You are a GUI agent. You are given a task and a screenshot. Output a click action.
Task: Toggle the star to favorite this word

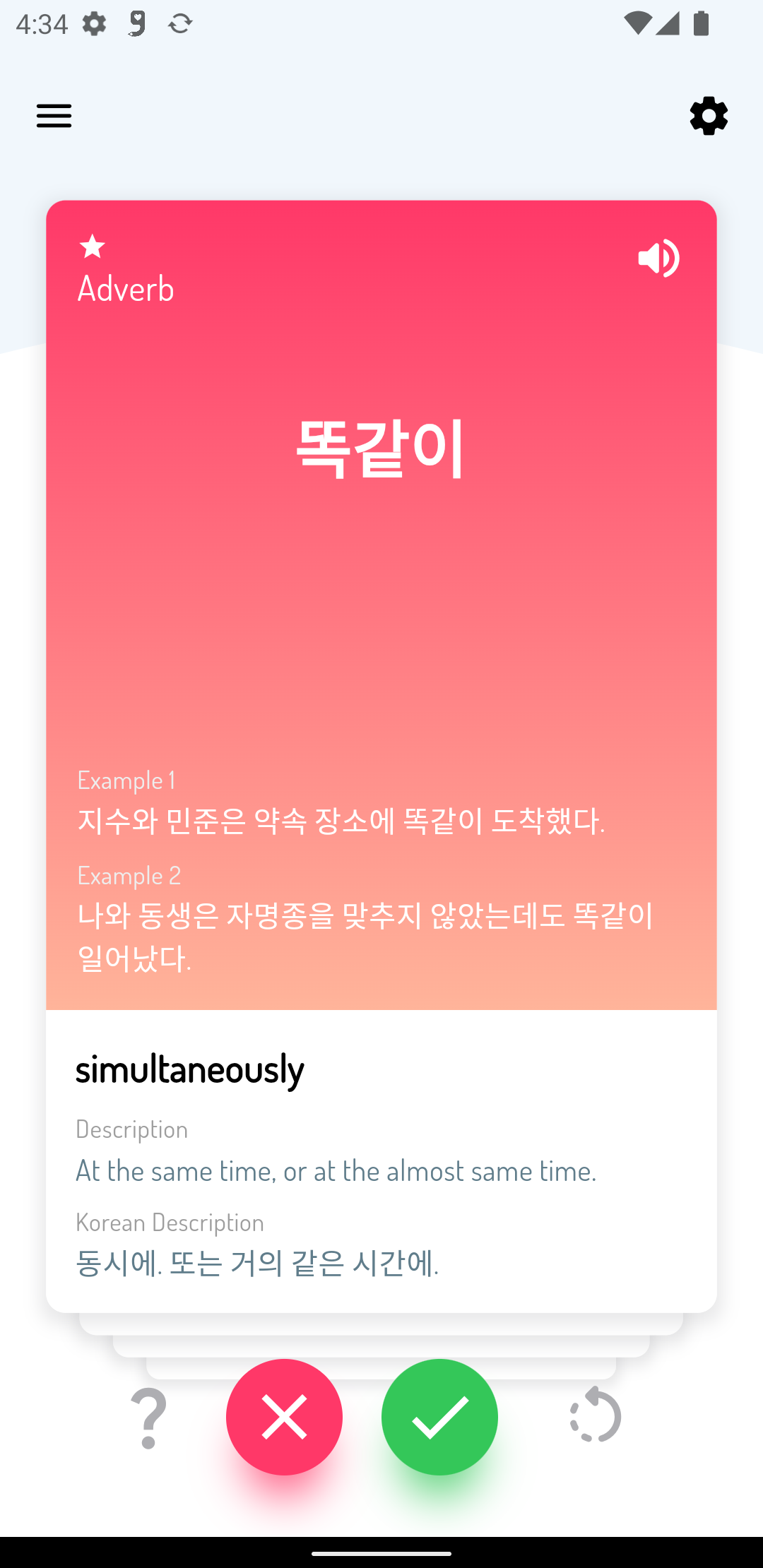91,247
